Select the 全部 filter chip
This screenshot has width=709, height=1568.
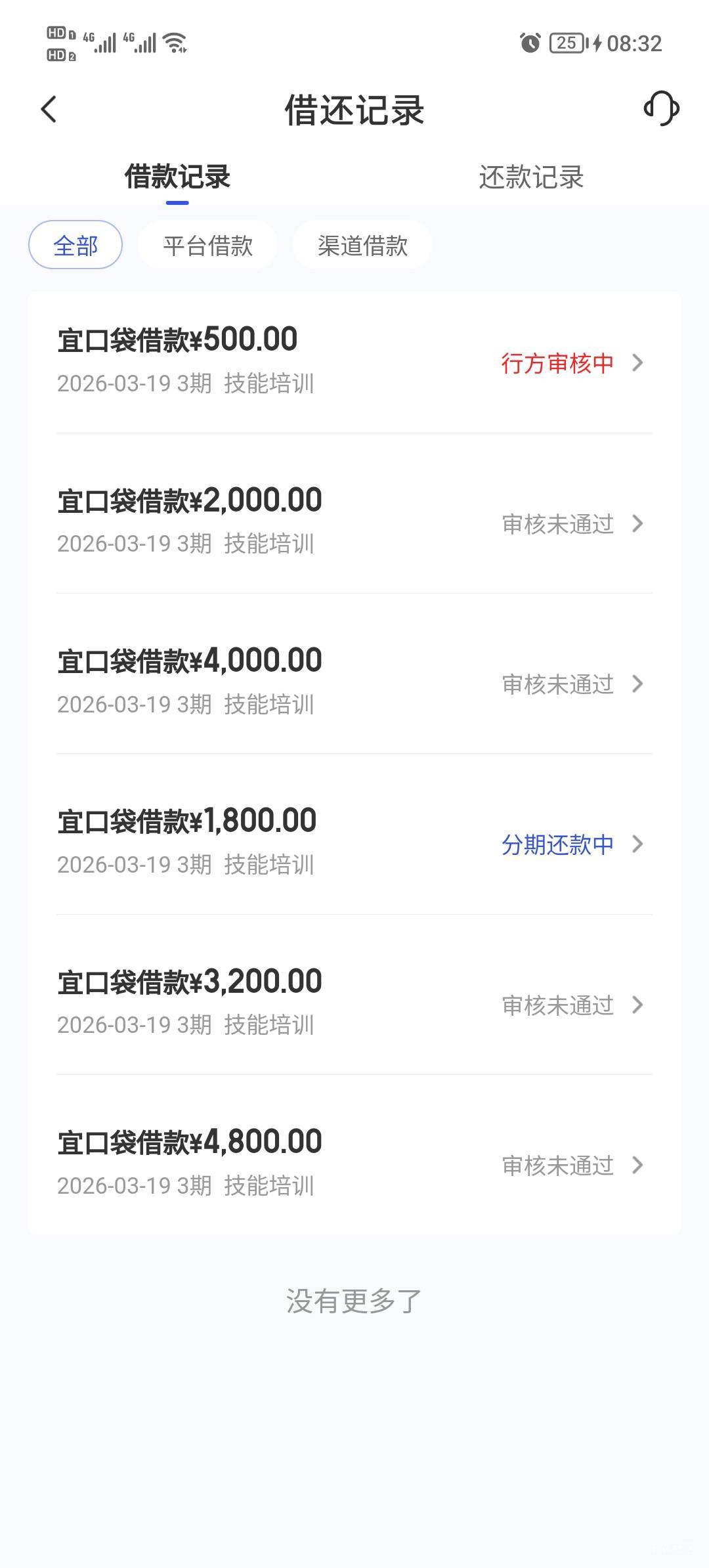coord(75,246)
